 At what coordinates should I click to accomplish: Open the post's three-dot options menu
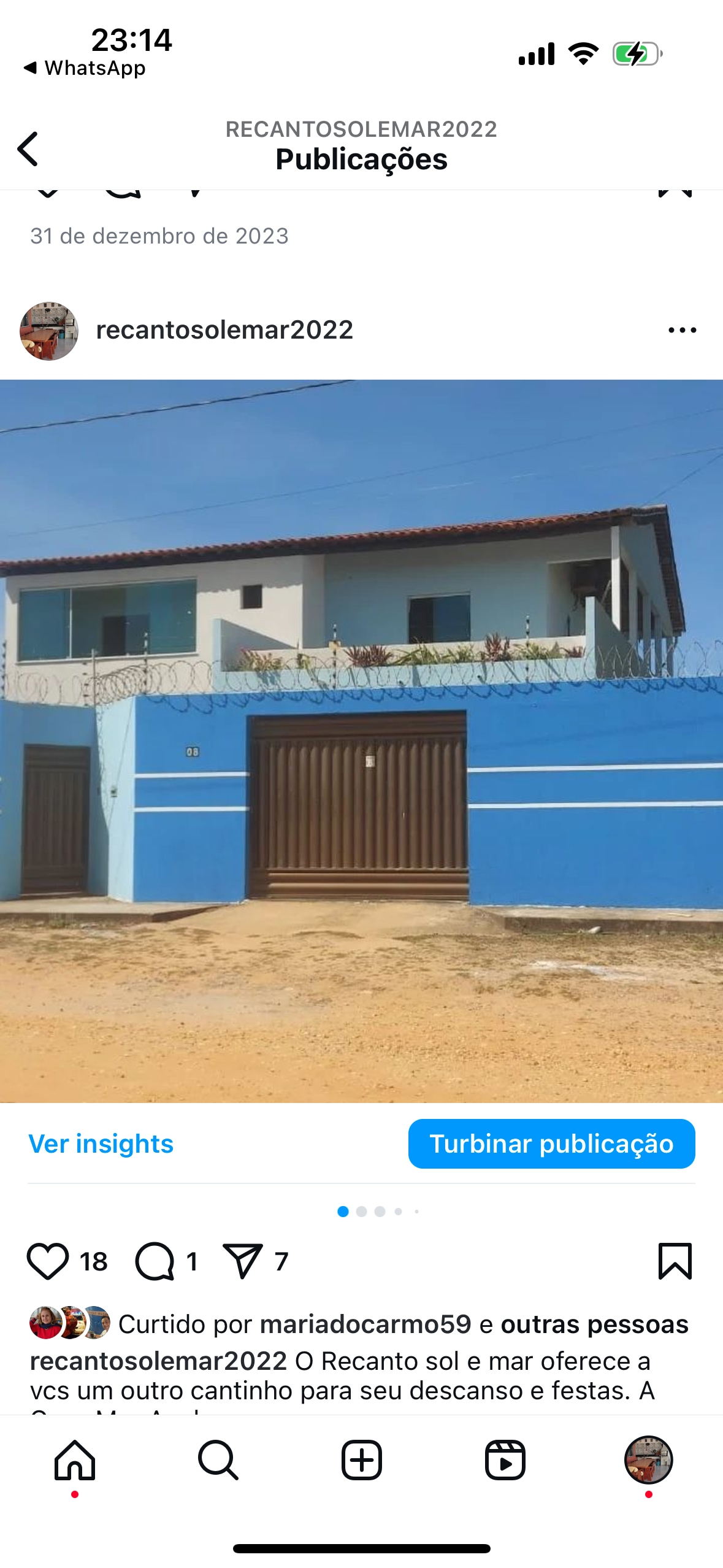[682, 331]
